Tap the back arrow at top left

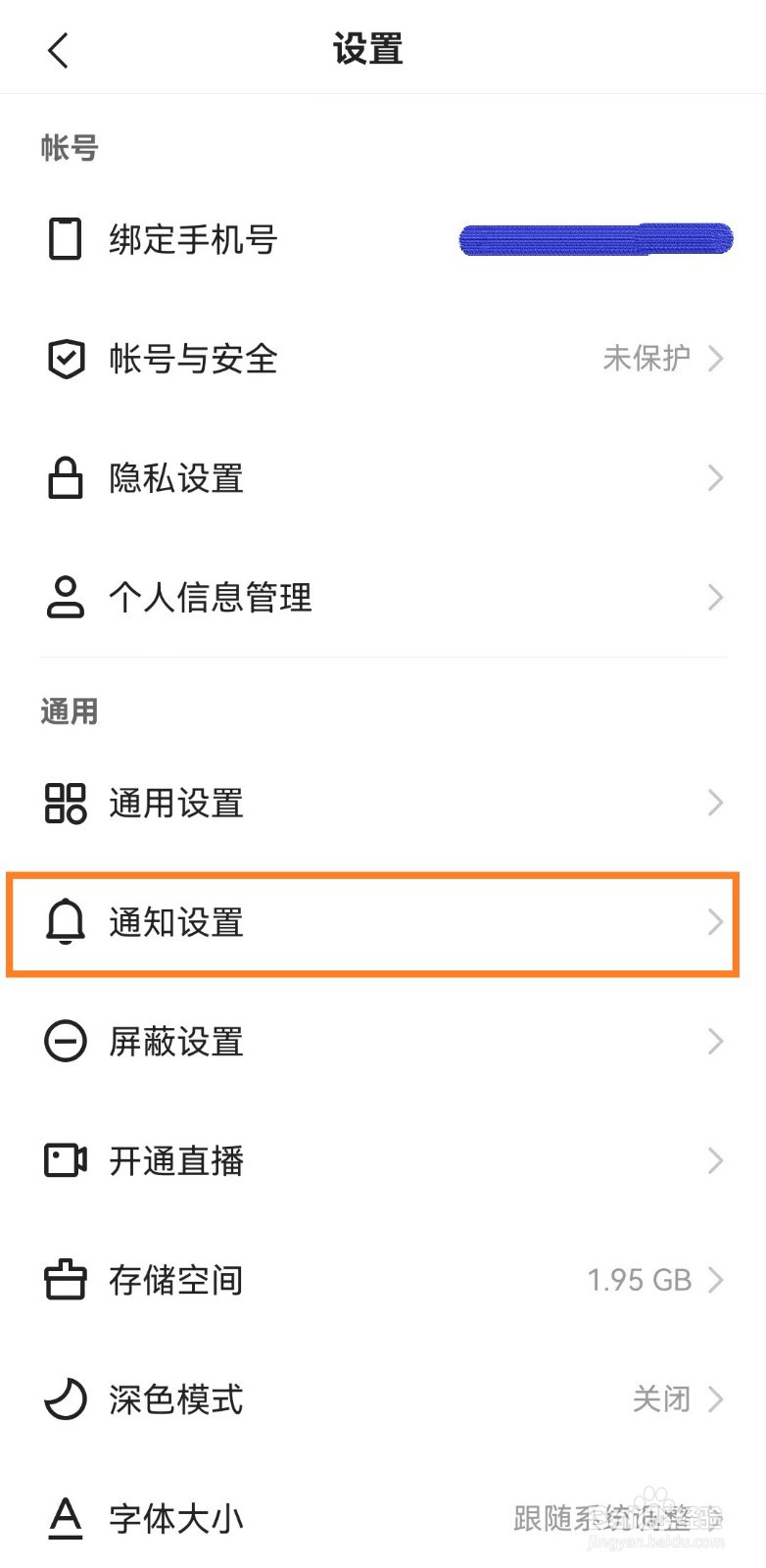point(58,49)
